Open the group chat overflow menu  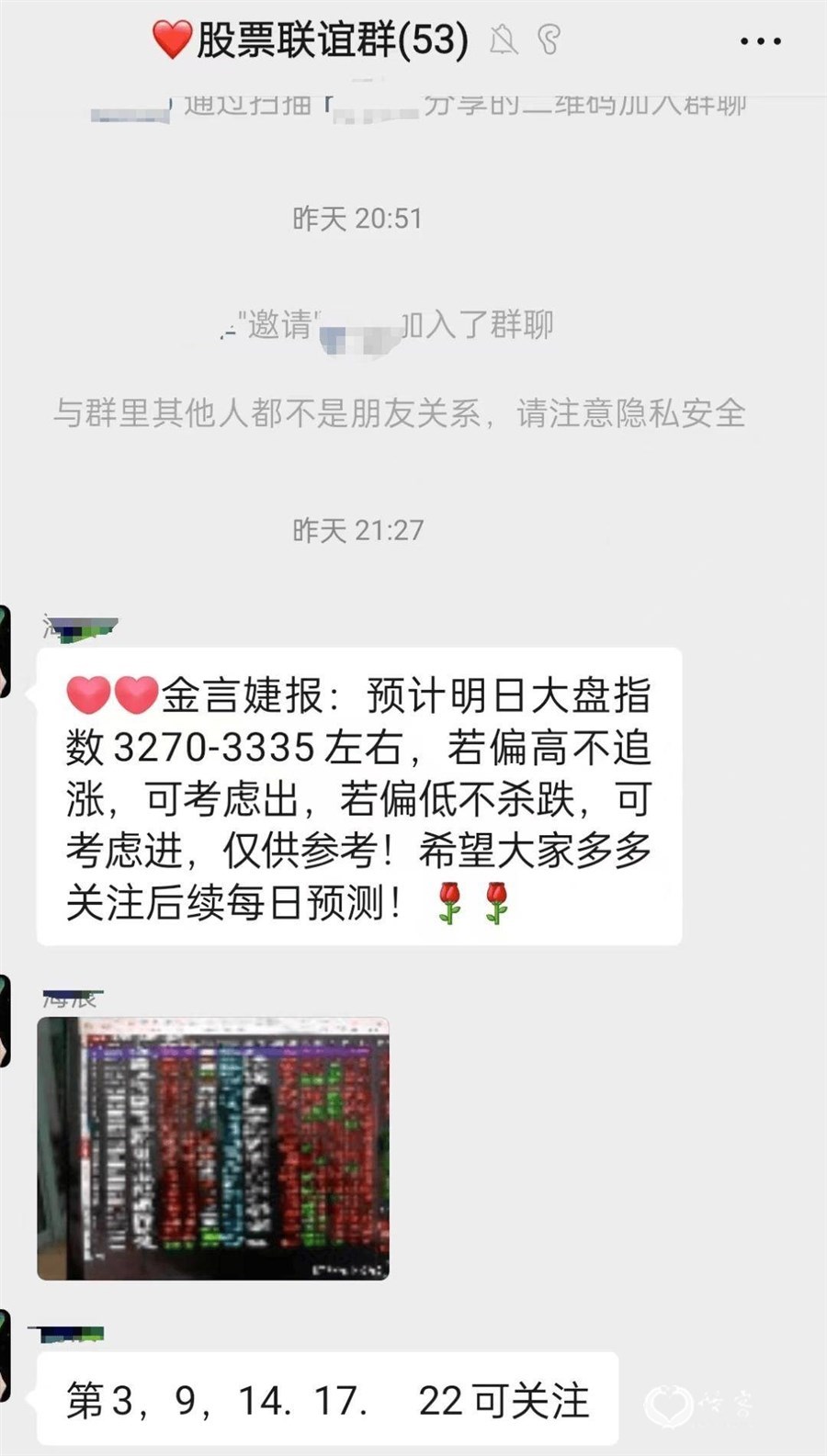760,41
